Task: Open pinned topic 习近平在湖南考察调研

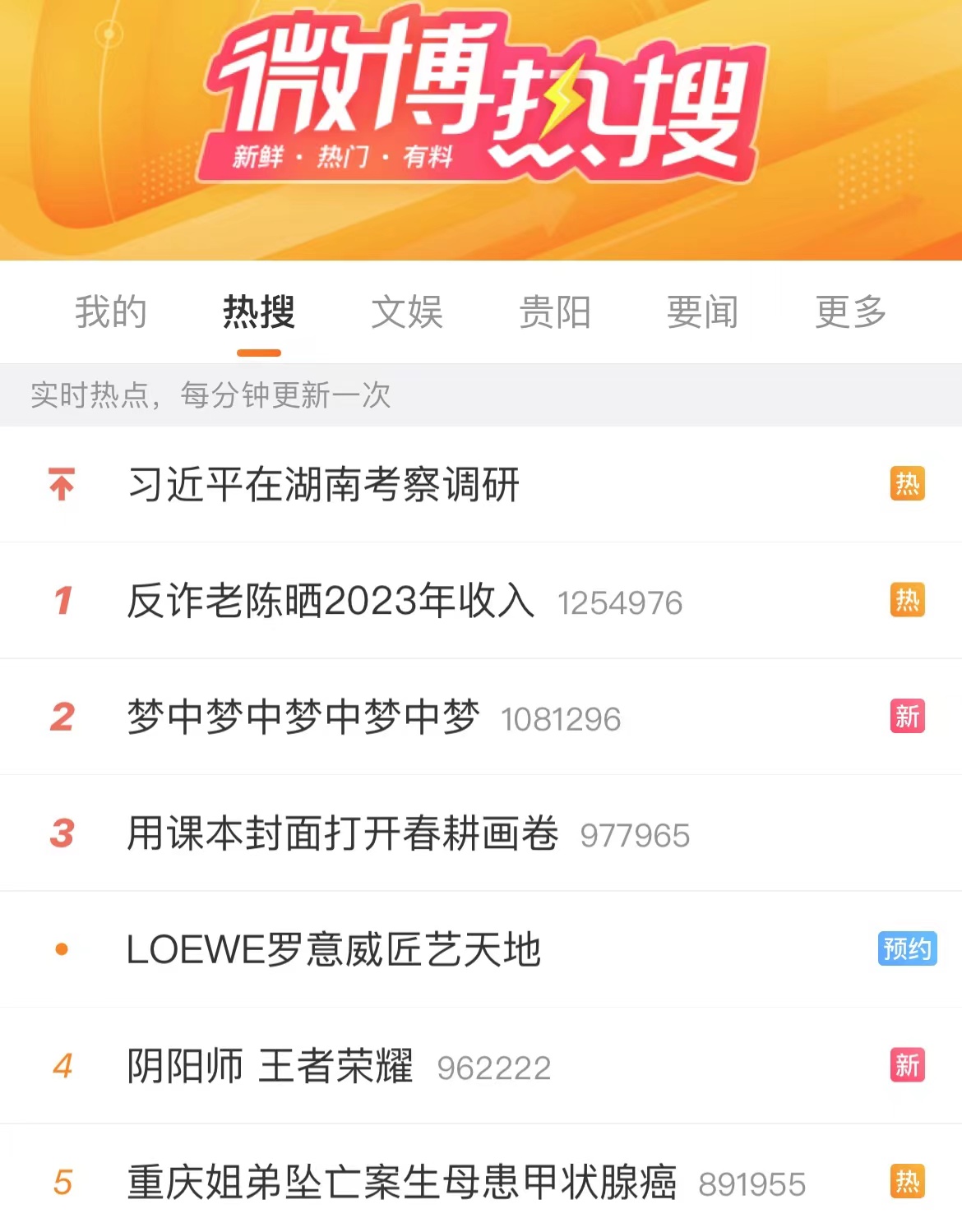Action: pyautogui.click(x=324, y=484)
